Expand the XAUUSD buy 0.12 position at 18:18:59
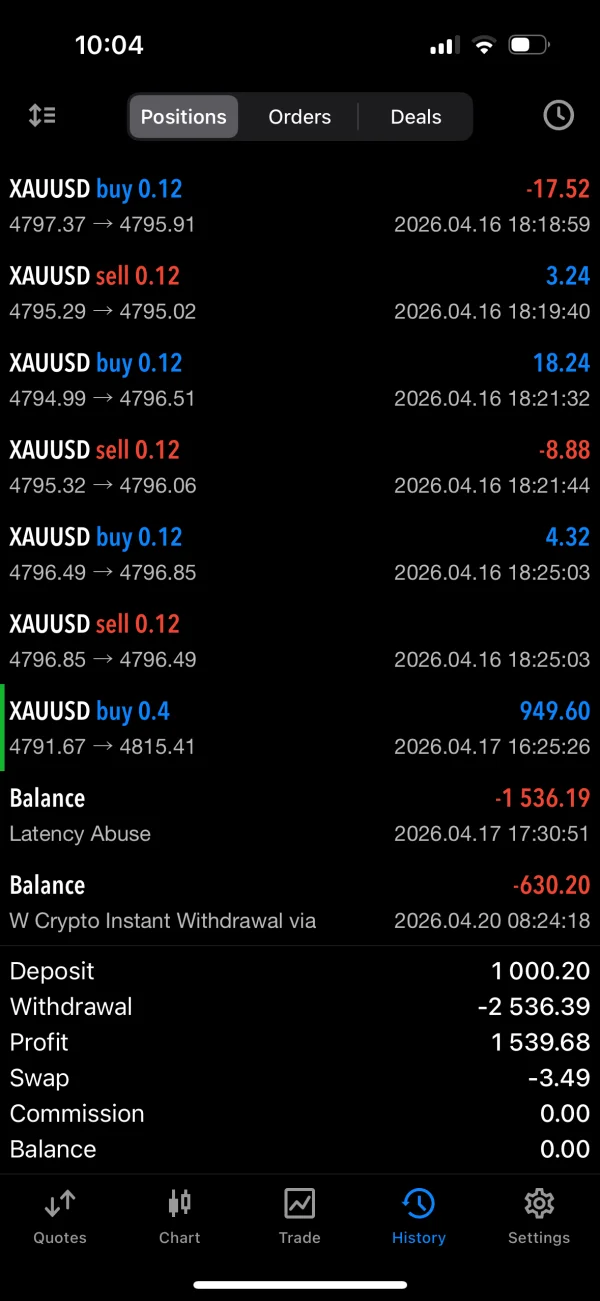 [x=300, y=206]
